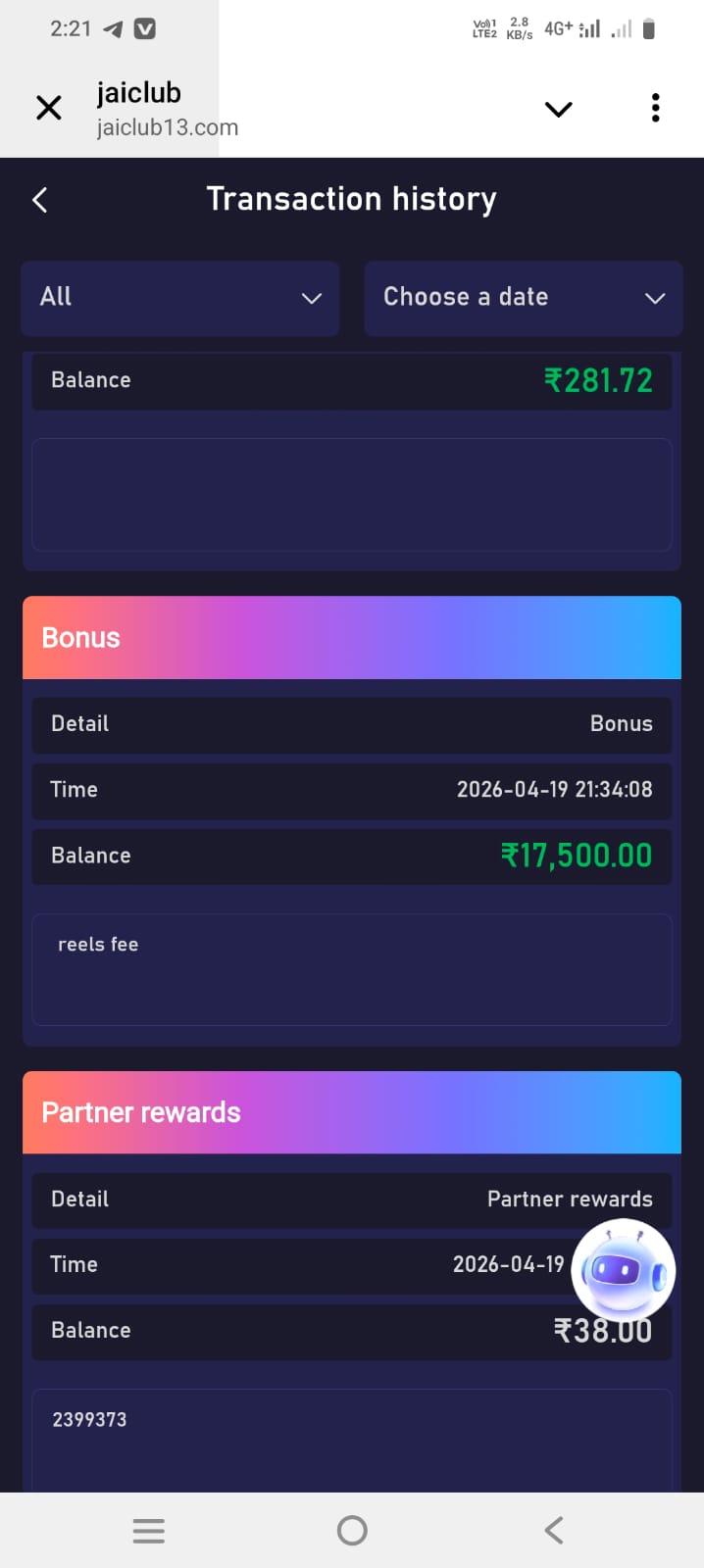This screenshot has width=704, height=1568.
Task: Expand the browser tab's down chevron
Action: coord(558,109)
